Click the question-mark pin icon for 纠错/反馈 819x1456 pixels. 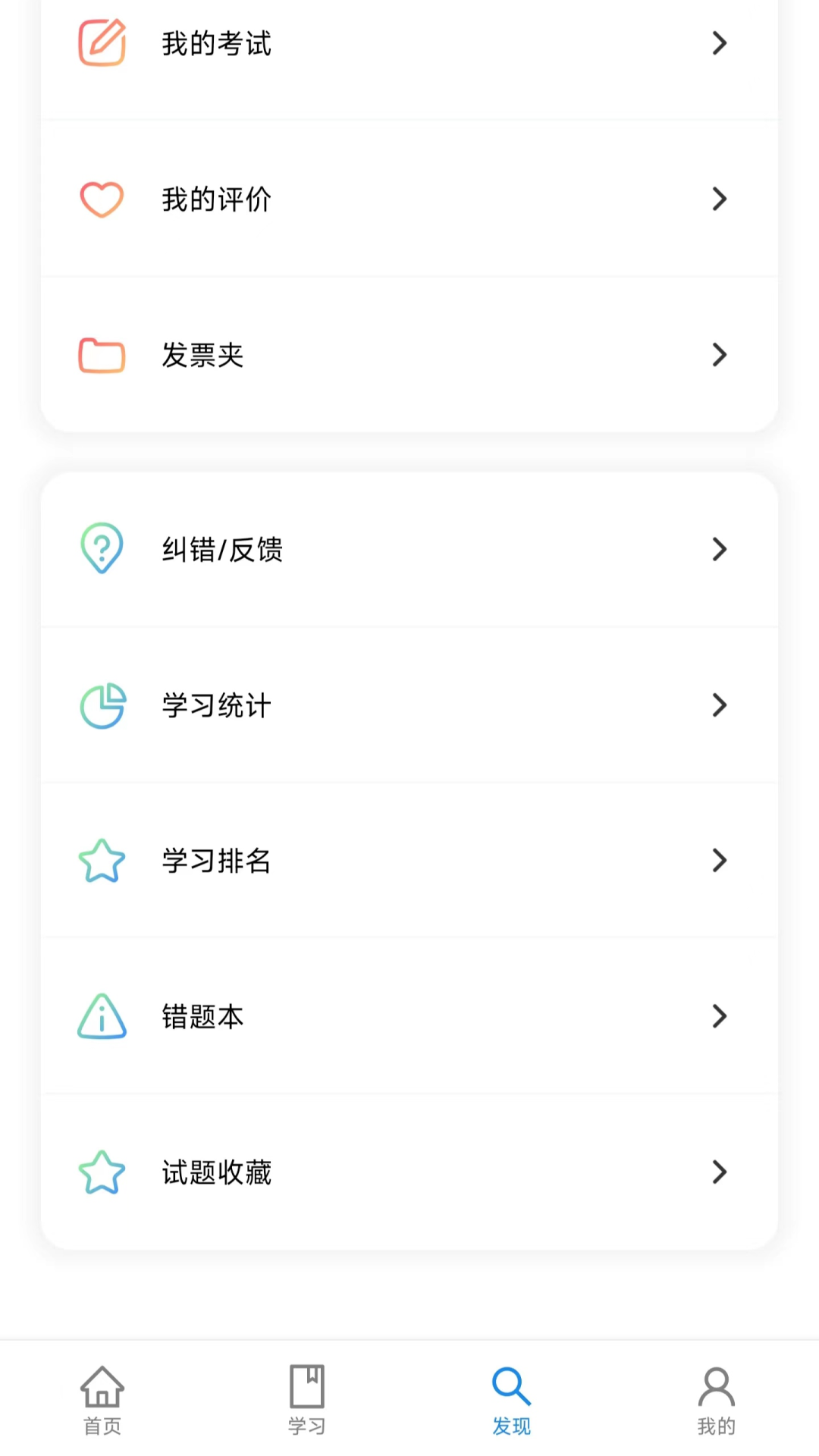click(x=102, y=549)
